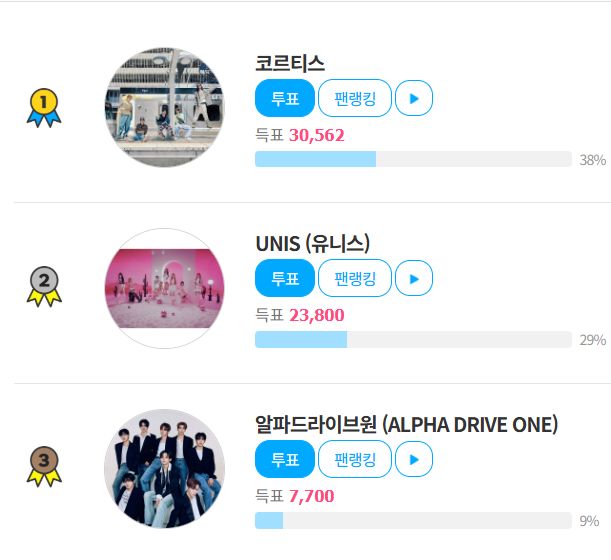Open the 코르티스 profile picture
Image resolution: width=611 pixels, height=560 pixels.
tap(164, 107)
